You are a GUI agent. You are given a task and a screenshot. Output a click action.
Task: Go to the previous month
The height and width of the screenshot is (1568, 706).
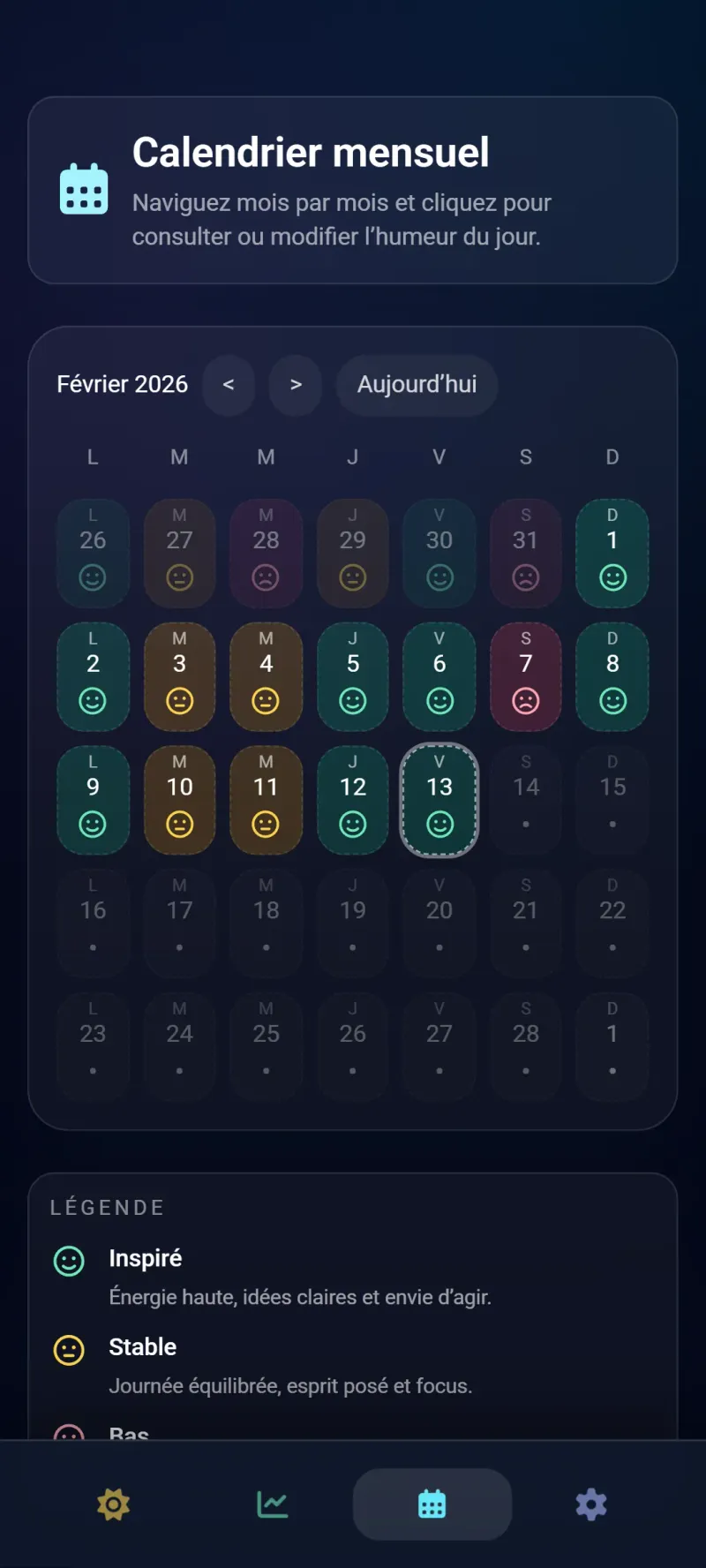pyautogui.click(x=229, y=384)
